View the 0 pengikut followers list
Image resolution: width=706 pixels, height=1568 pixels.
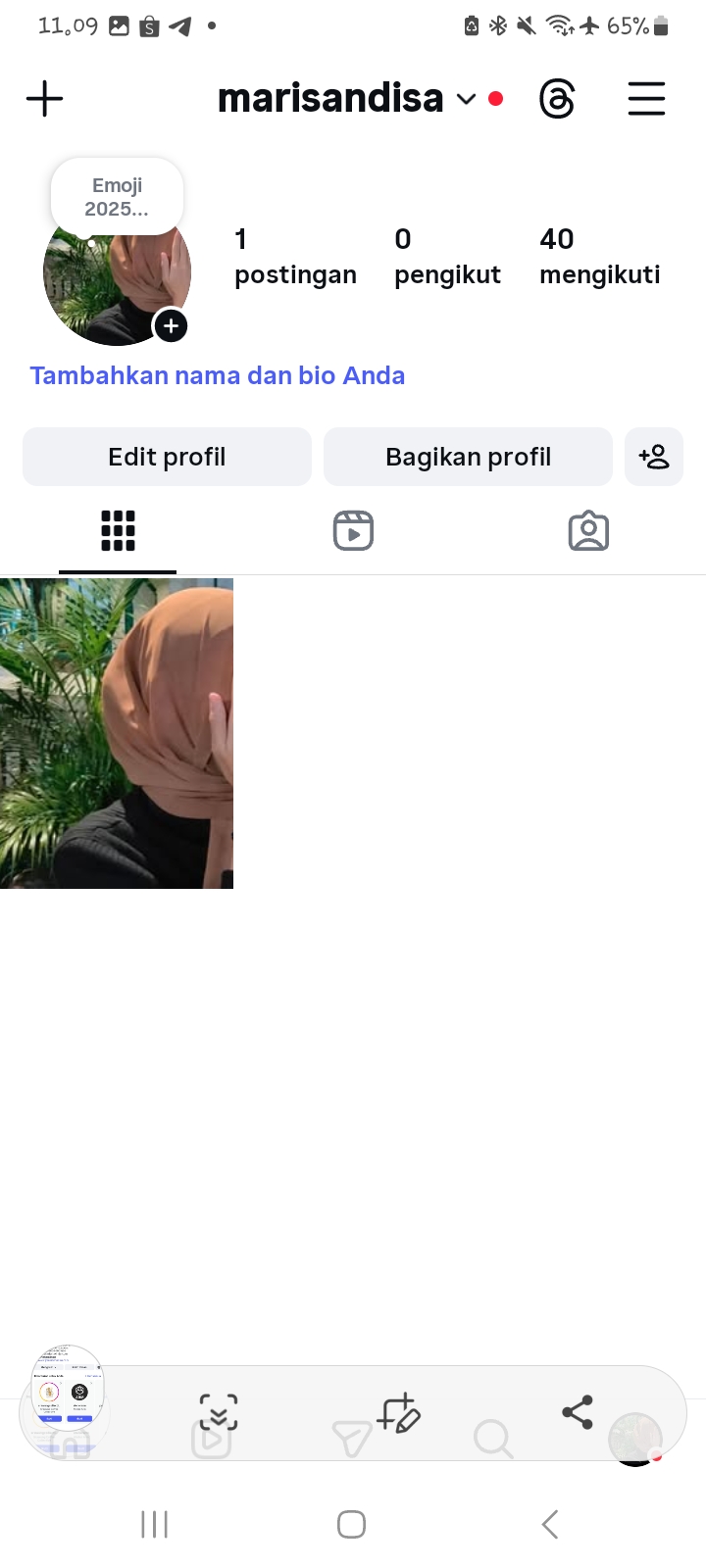click(x=447, y=257)
